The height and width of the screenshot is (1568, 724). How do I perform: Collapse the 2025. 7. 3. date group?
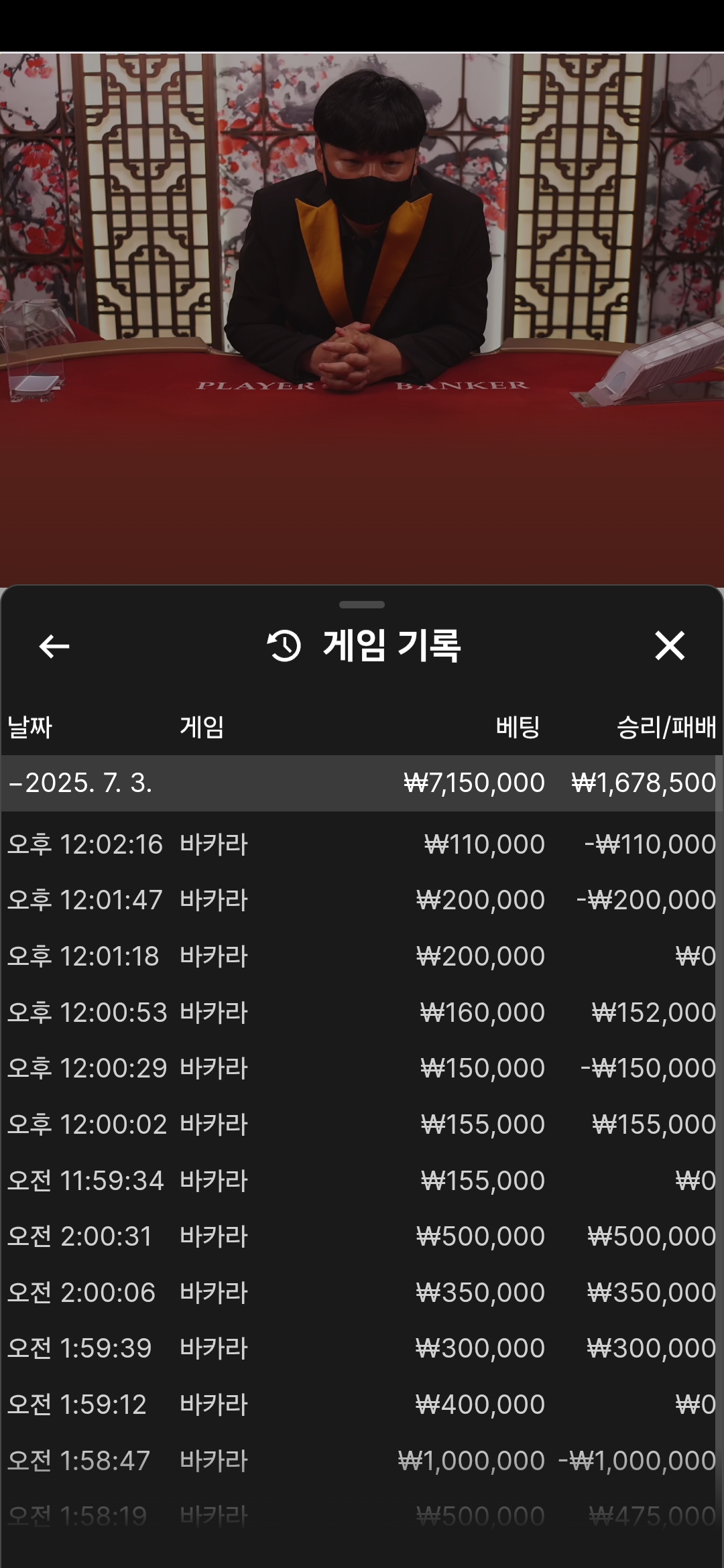[362, 783]
